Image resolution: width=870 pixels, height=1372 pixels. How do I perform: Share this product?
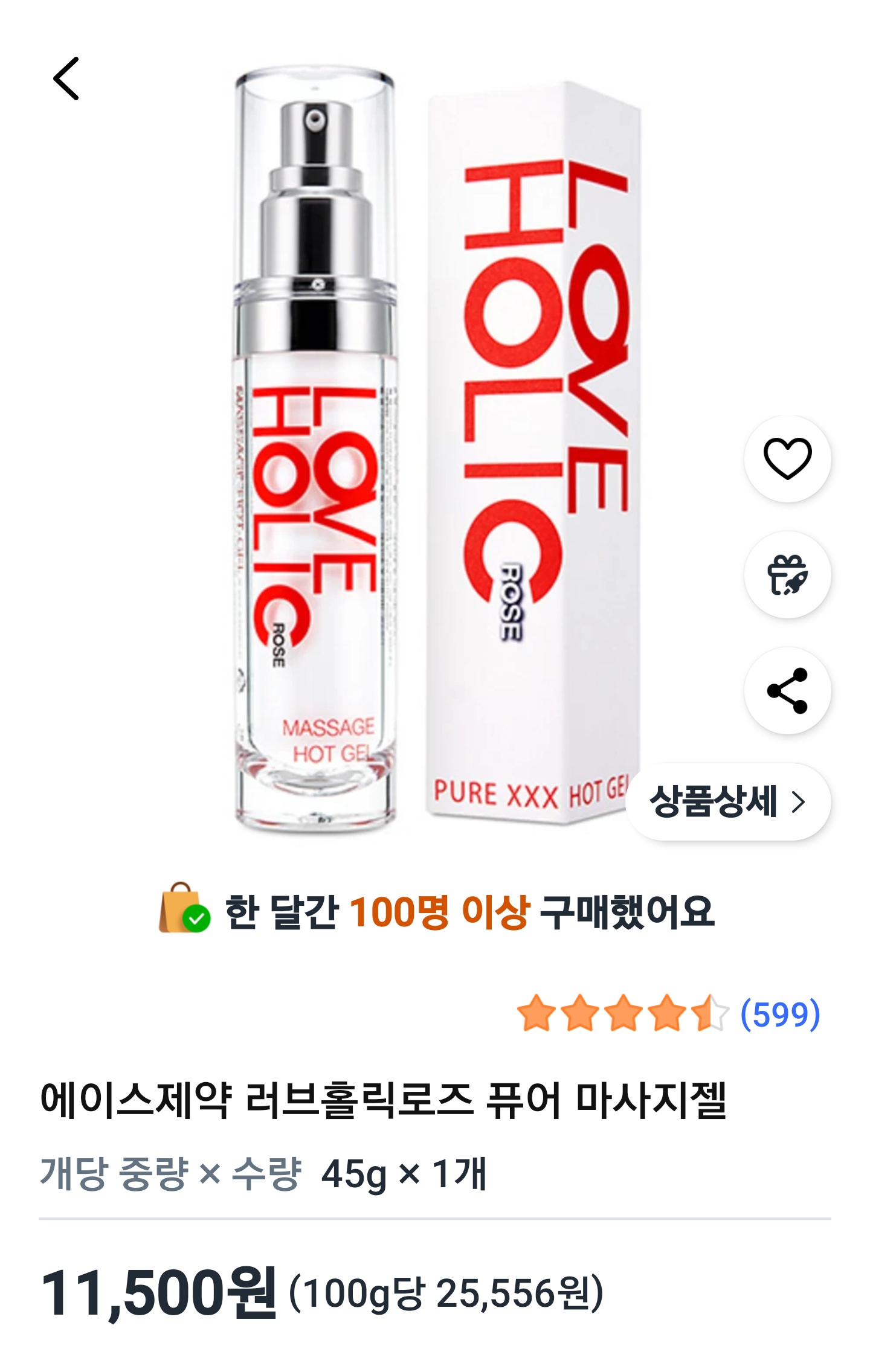pyautogui.click(x=787, y=691)
